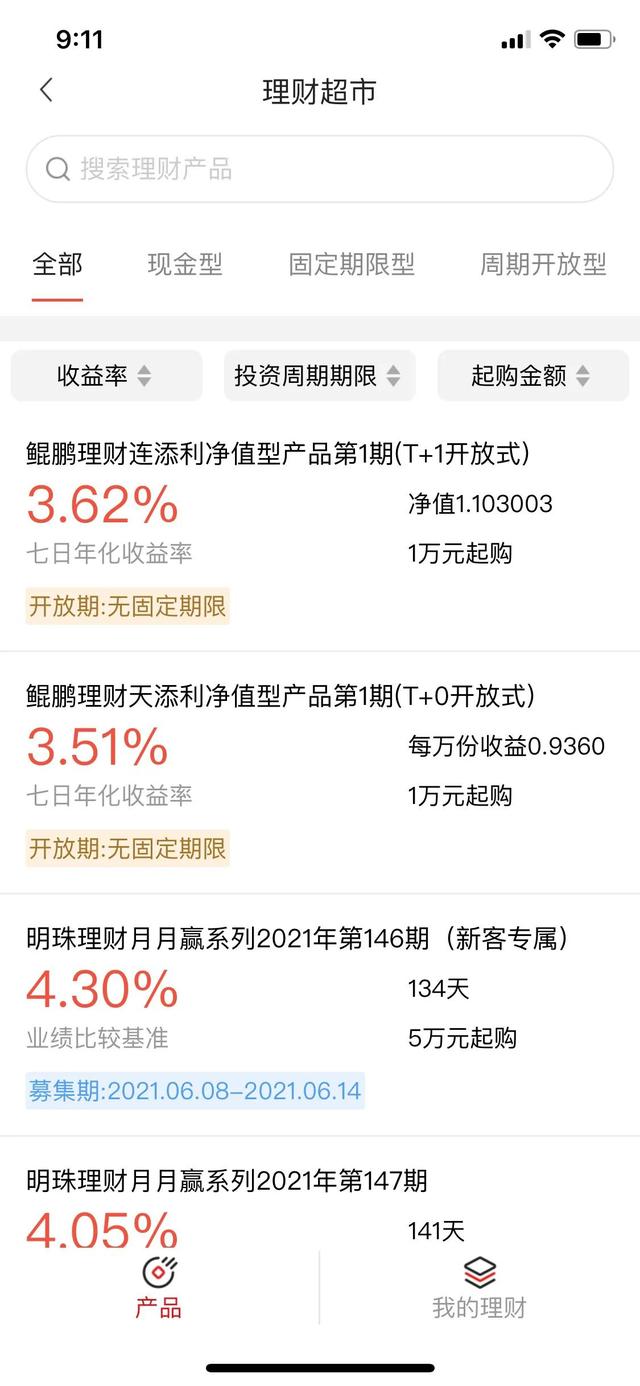Image resolution: width=640 pixels, height=1386 pixels.
Task: Switch to the 固定期限型 tab
Action: (x=351, y=265)
